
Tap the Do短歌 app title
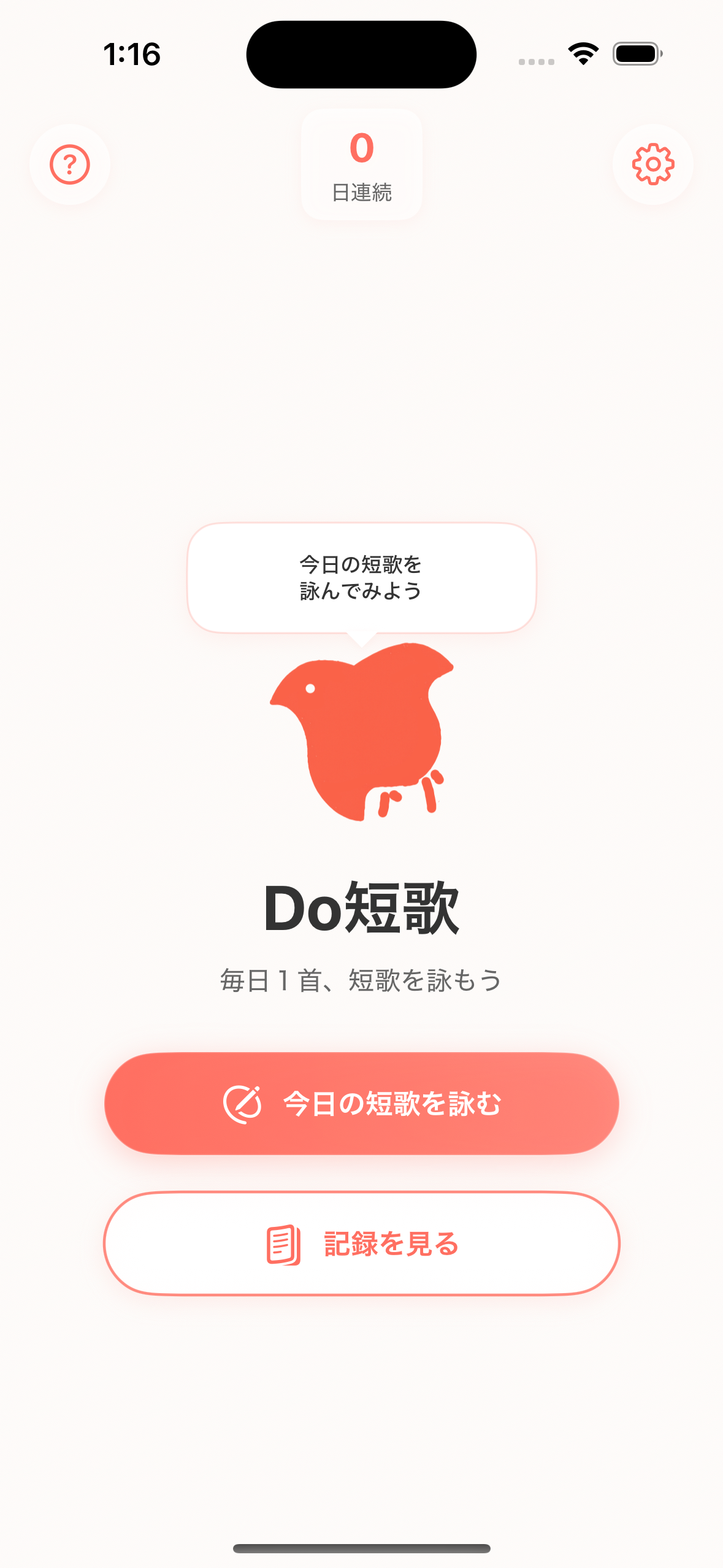(361, 908)
